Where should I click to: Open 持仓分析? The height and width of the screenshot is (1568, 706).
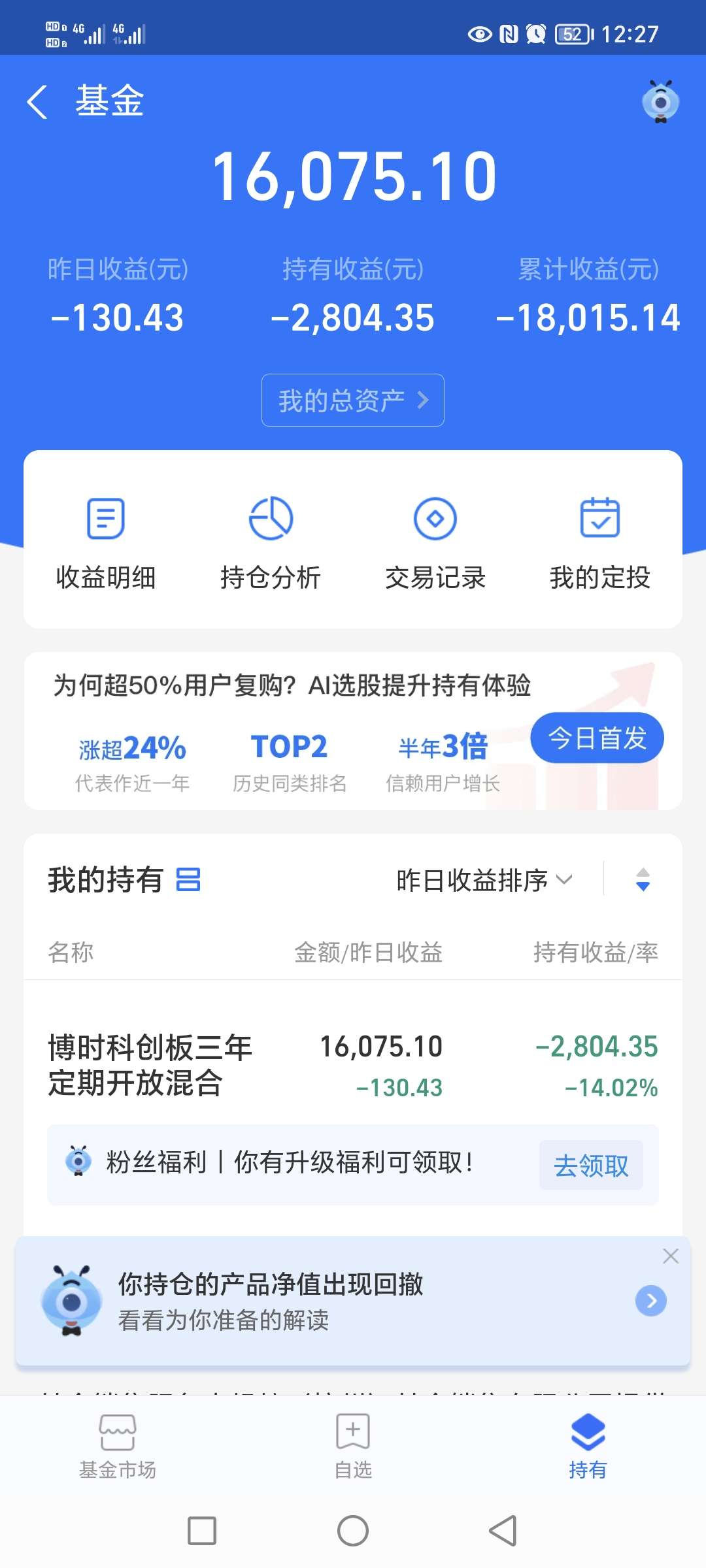click(x=271, y=542)
